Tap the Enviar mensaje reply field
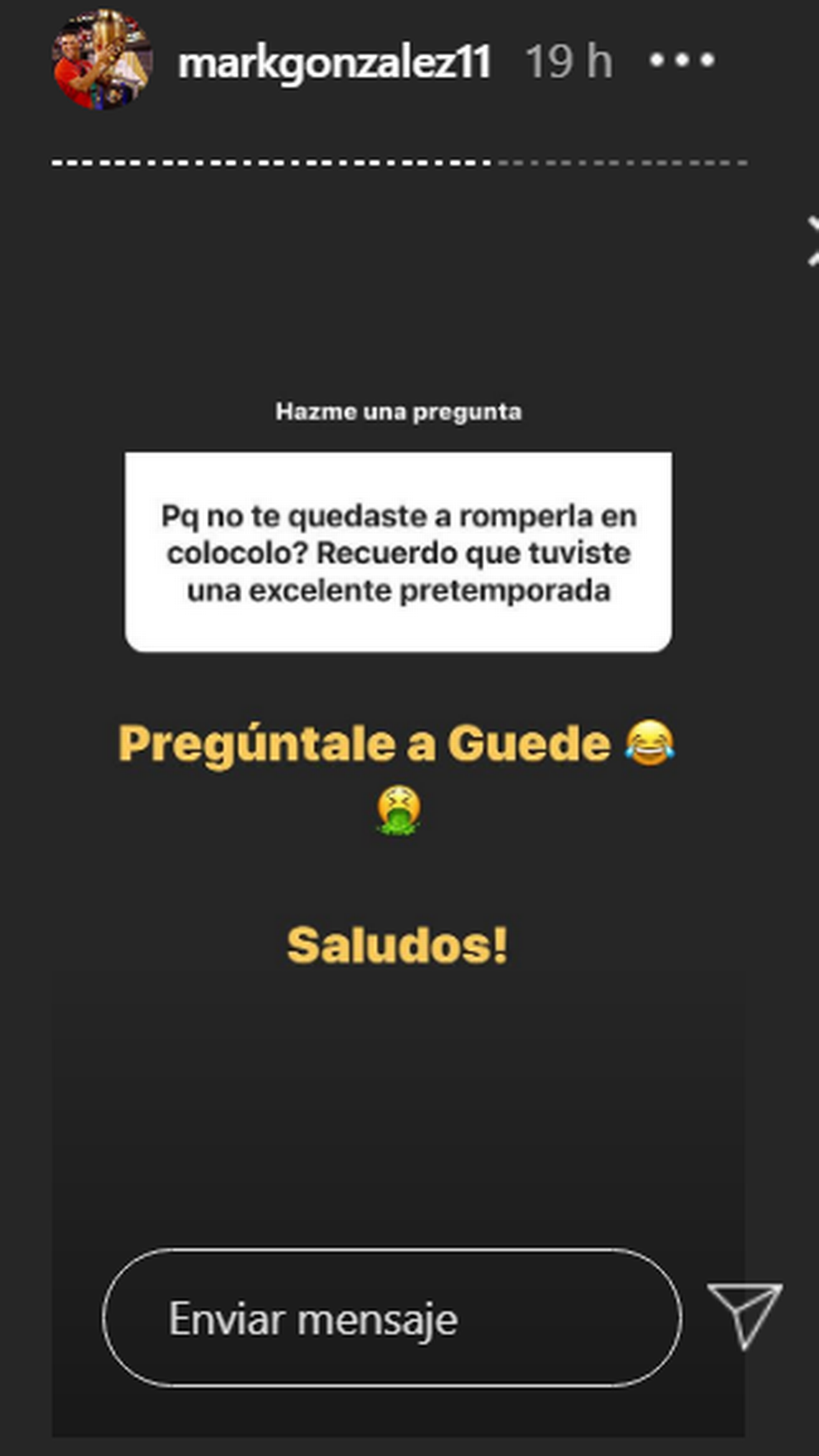Screen dimensions: 819x1456 click(x=392, y=1318)
